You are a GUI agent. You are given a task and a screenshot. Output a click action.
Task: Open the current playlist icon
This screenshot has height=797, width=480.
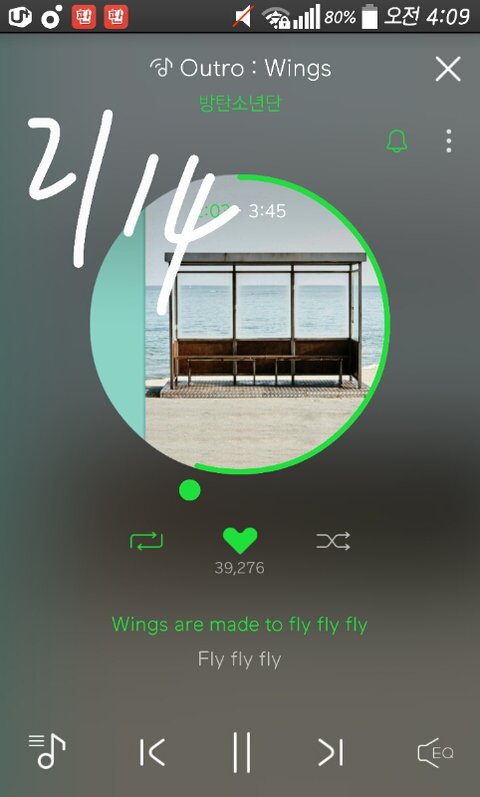[47, 751]
